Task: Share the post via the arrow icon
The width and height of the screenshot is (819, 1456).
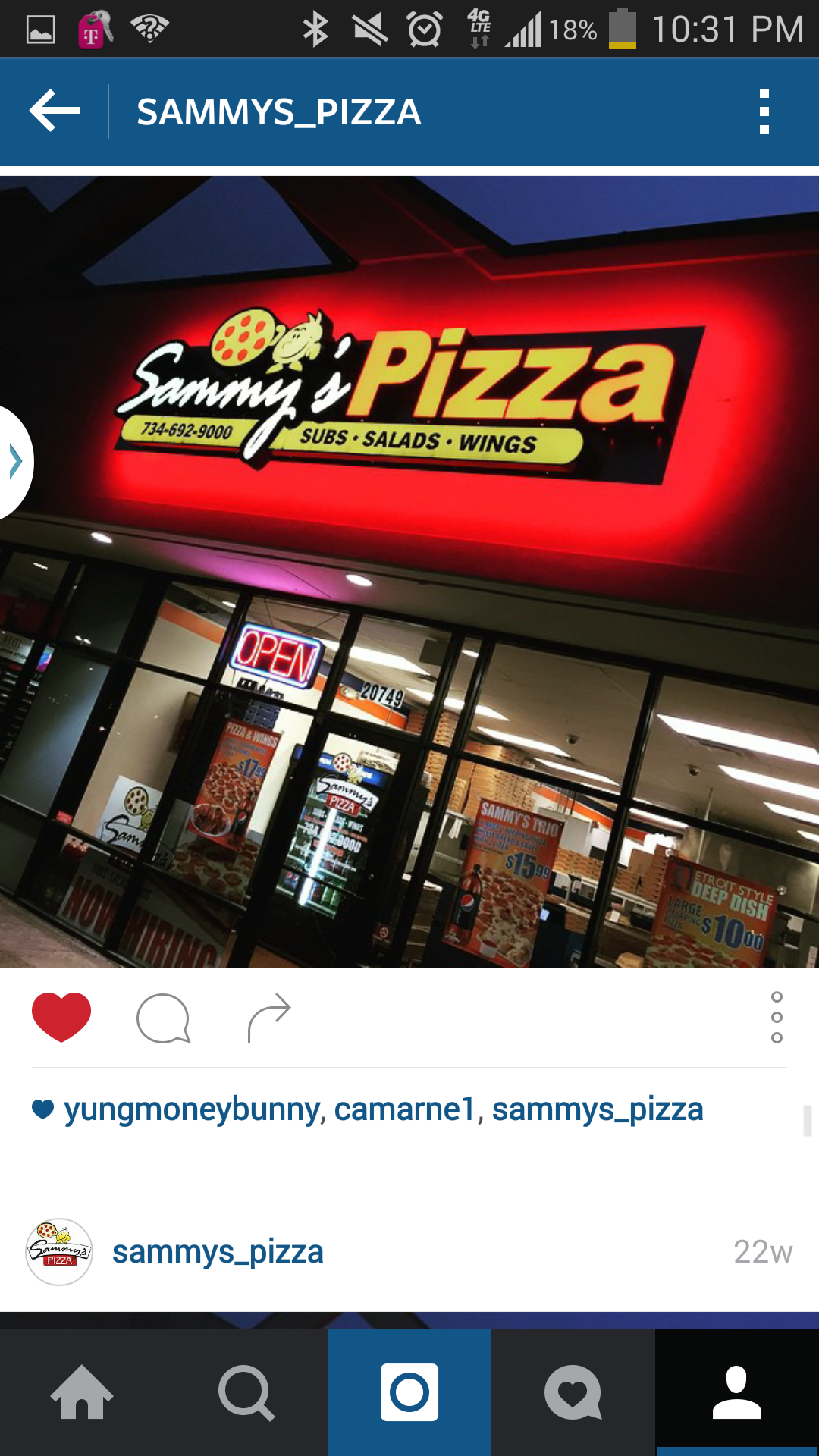Action: pos(269,1018)
